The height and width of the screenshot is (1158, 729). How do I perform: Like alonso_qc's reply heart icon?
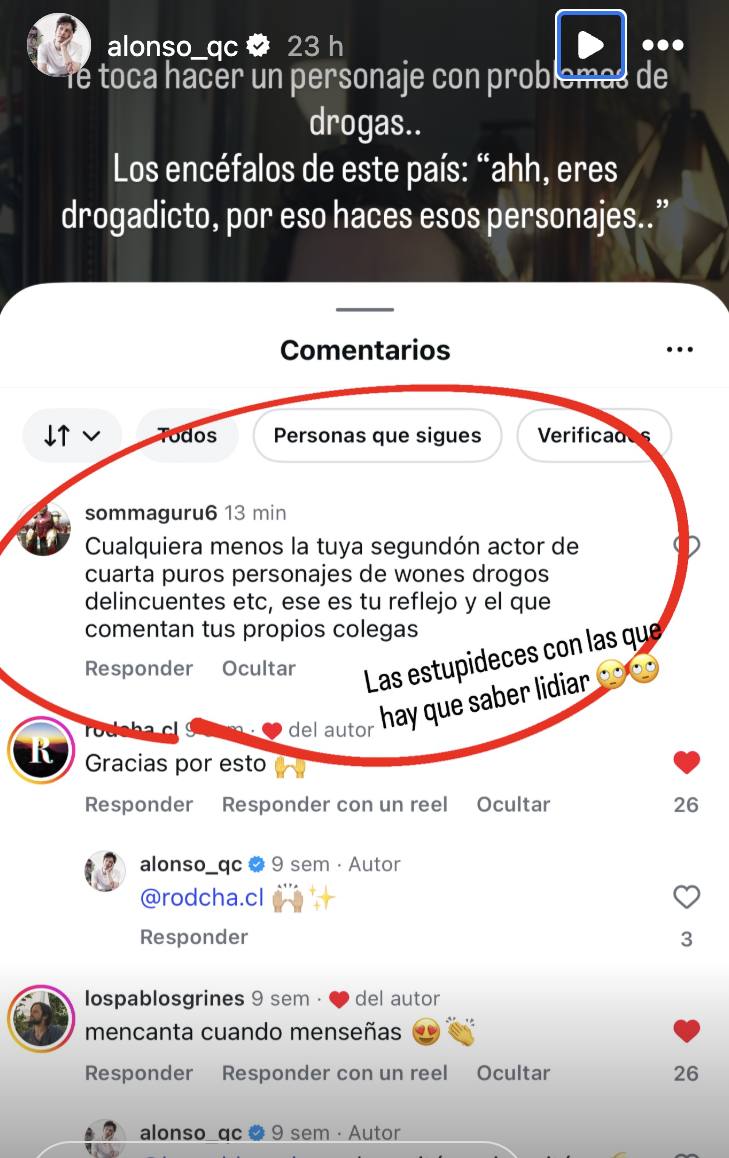point(687,897)
